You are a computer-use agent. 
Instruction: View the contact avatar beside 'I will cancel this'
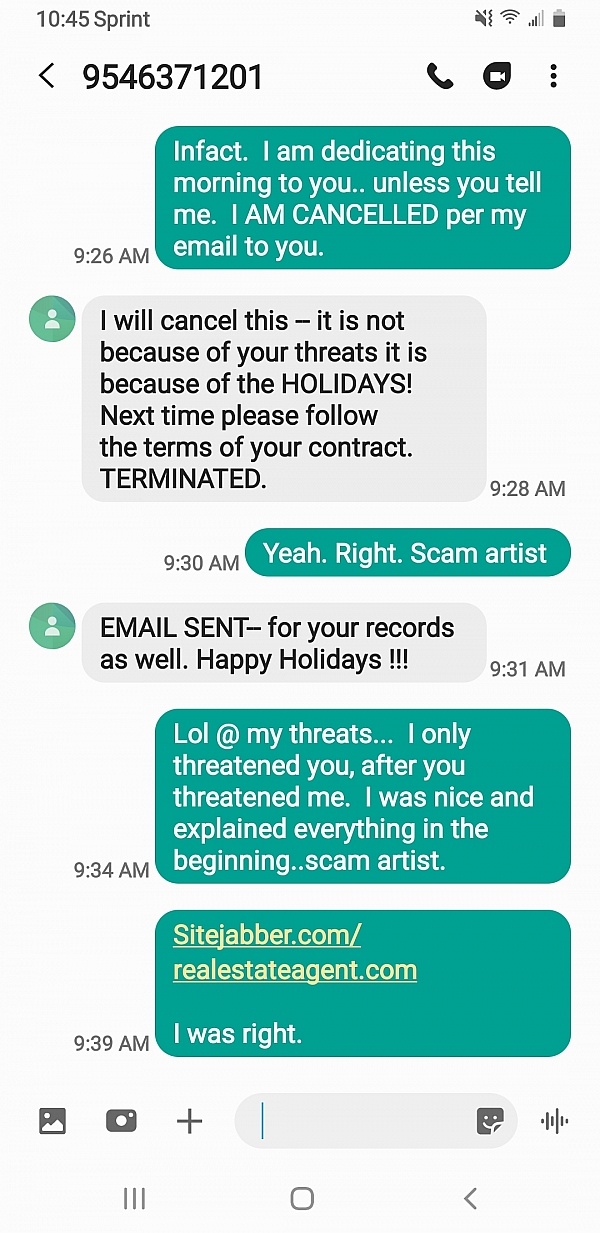click(52, 319)
